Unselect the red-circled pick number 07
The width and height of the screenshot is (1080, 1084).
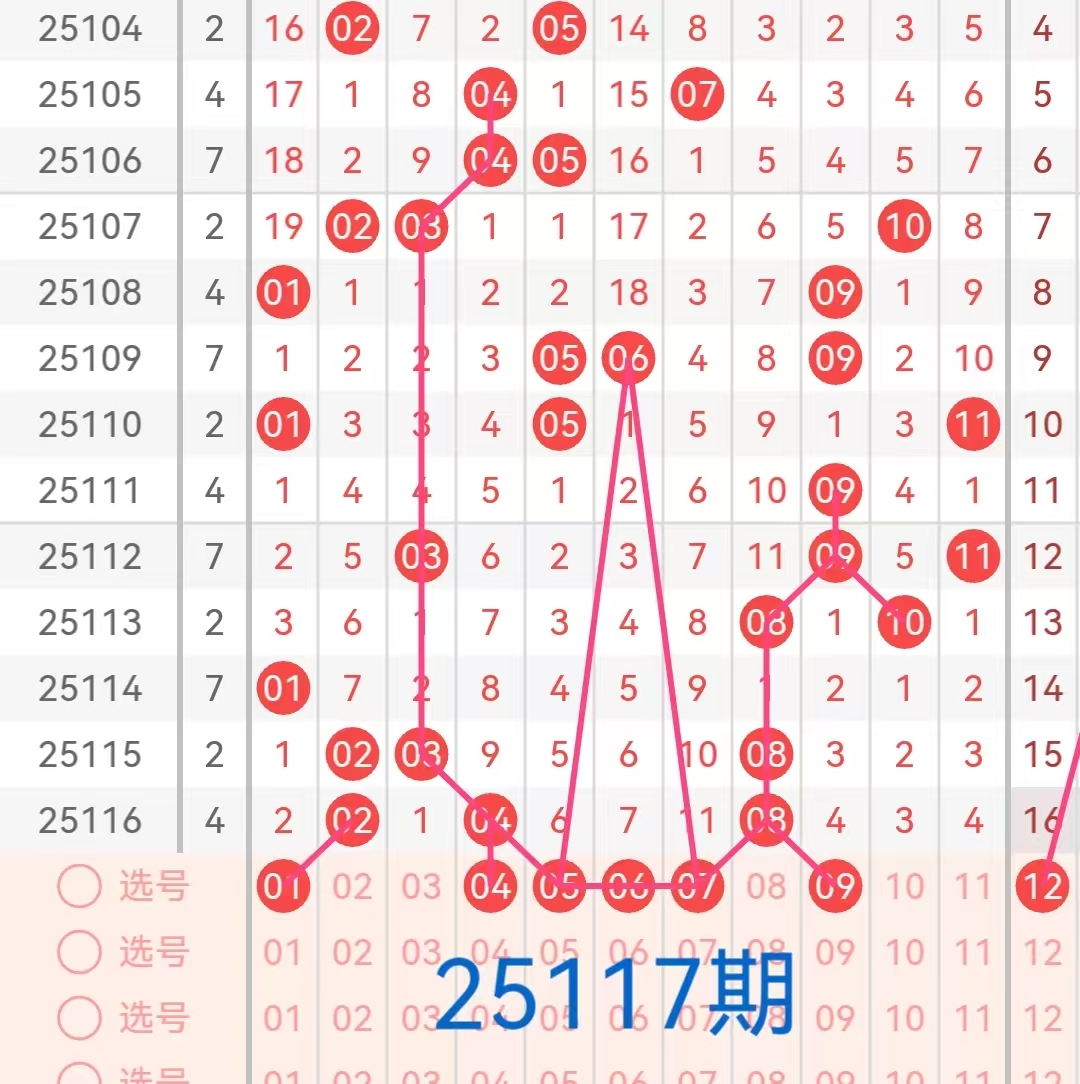[x=697, y=886]
